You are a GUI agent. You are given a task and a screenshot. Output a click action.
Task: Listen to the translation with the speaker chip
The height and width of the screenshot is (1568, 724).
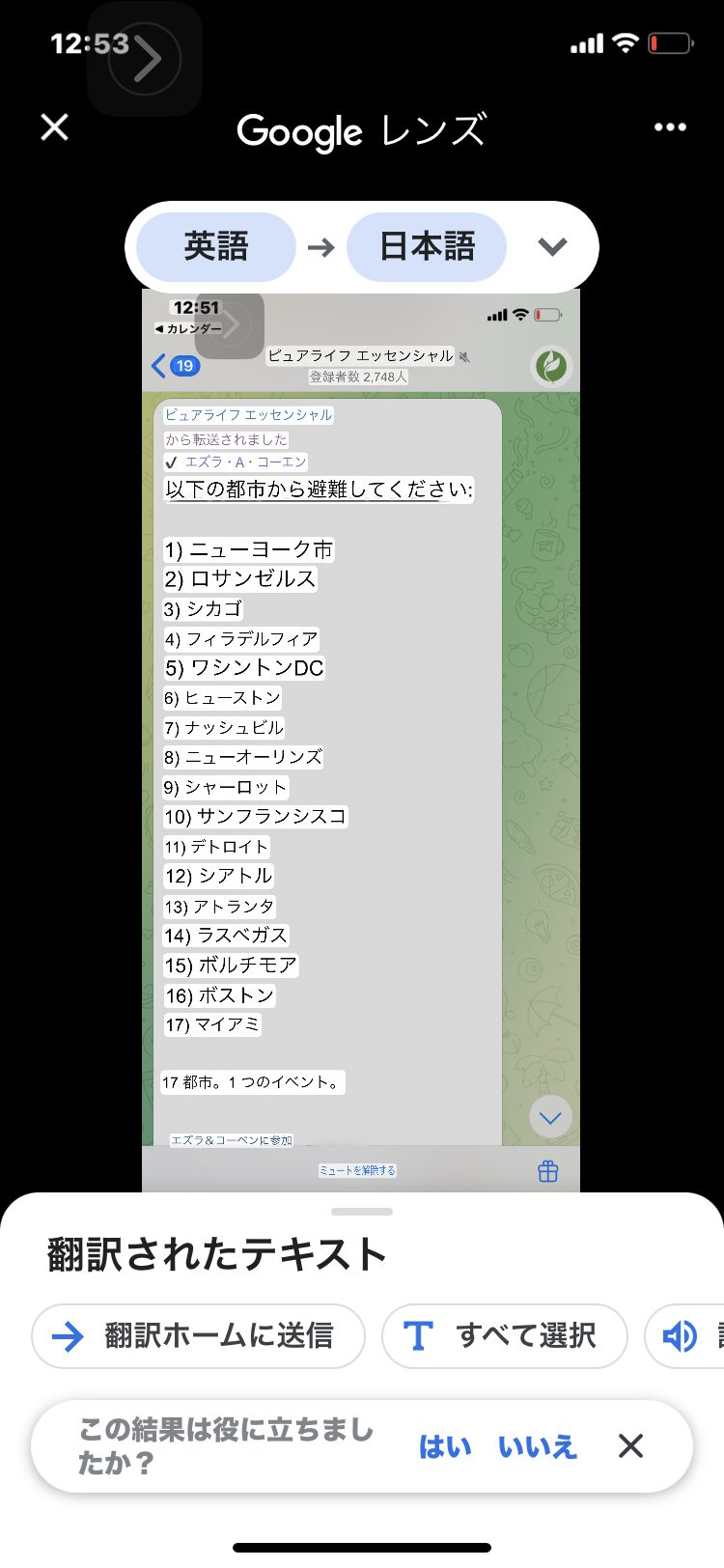687,1336
